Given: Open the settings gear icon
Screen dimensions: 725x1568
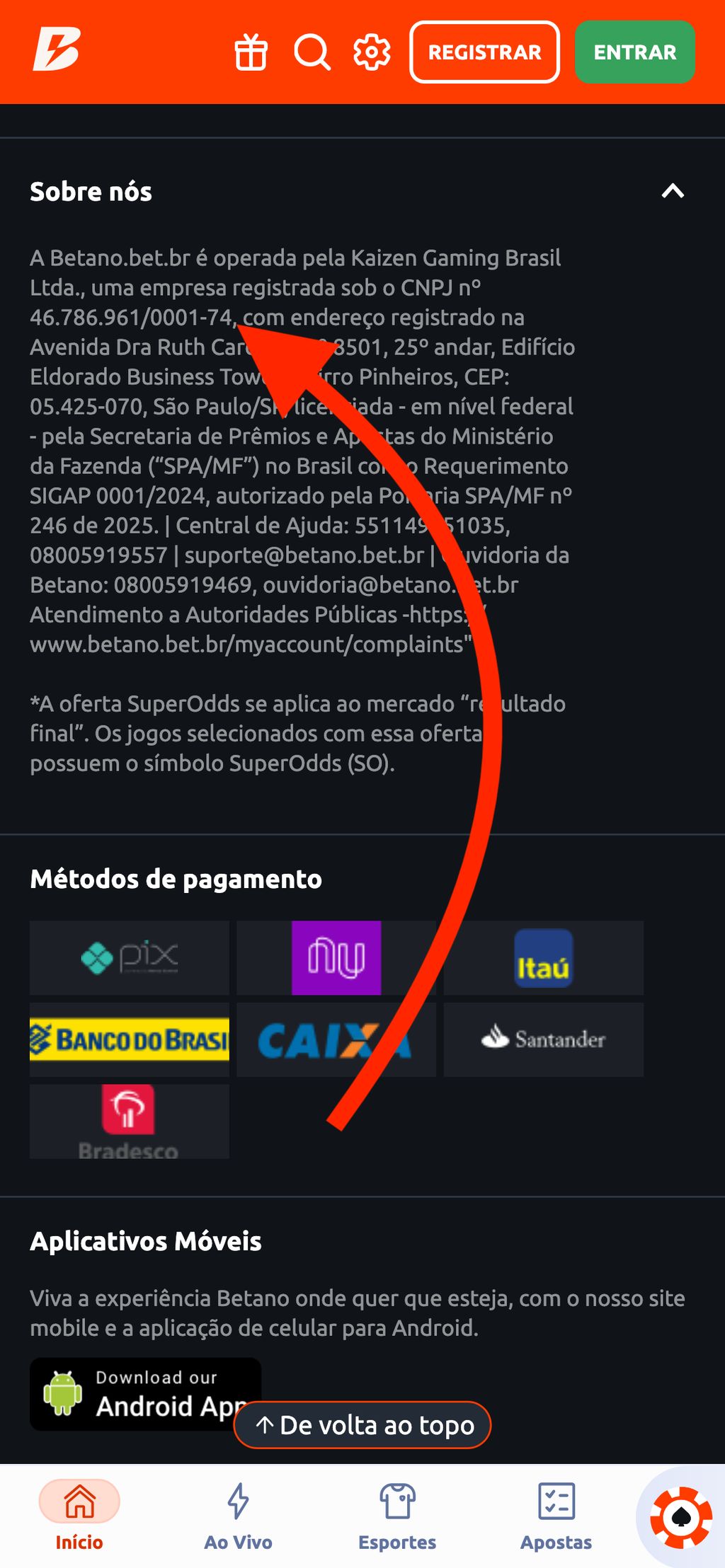Looking at the screenshot, I should (370, 53).
